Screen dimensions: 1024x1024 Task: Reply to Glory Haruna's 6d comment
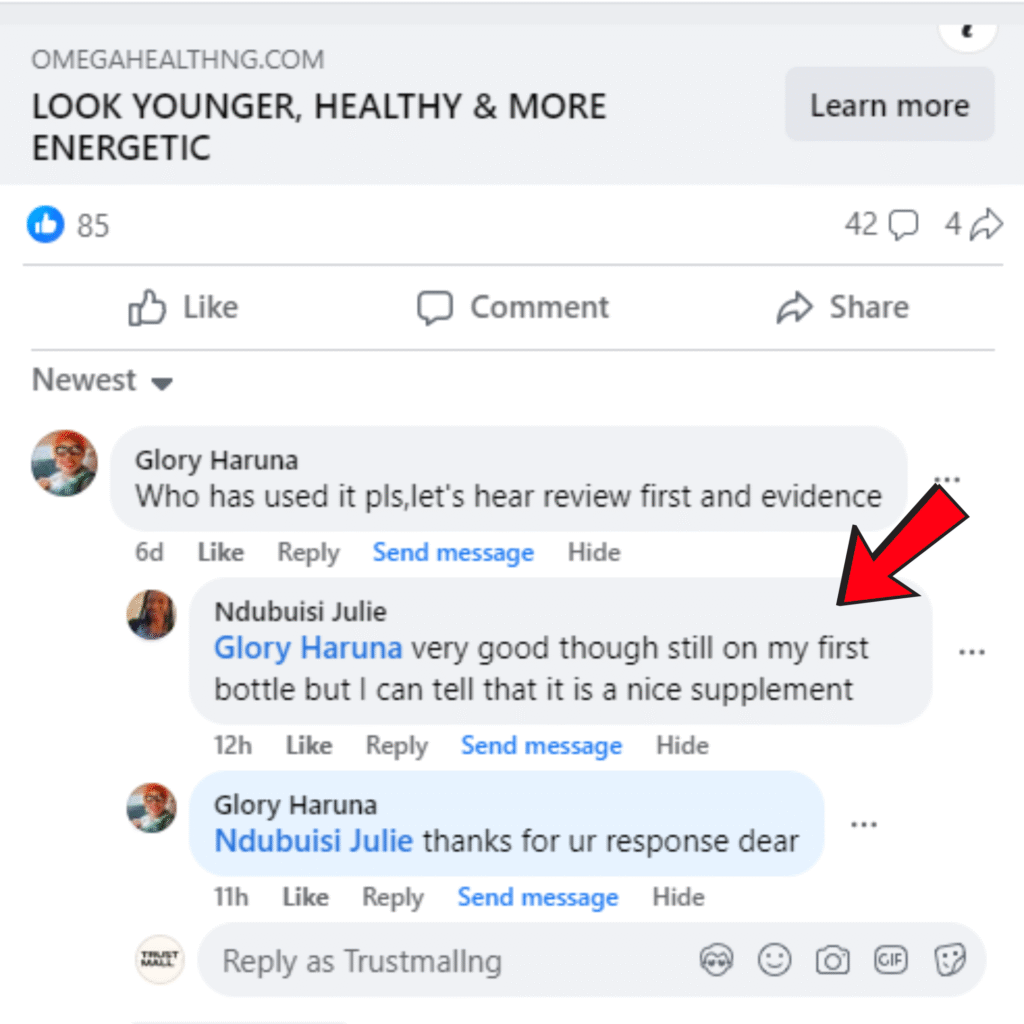tap(308, 552)
